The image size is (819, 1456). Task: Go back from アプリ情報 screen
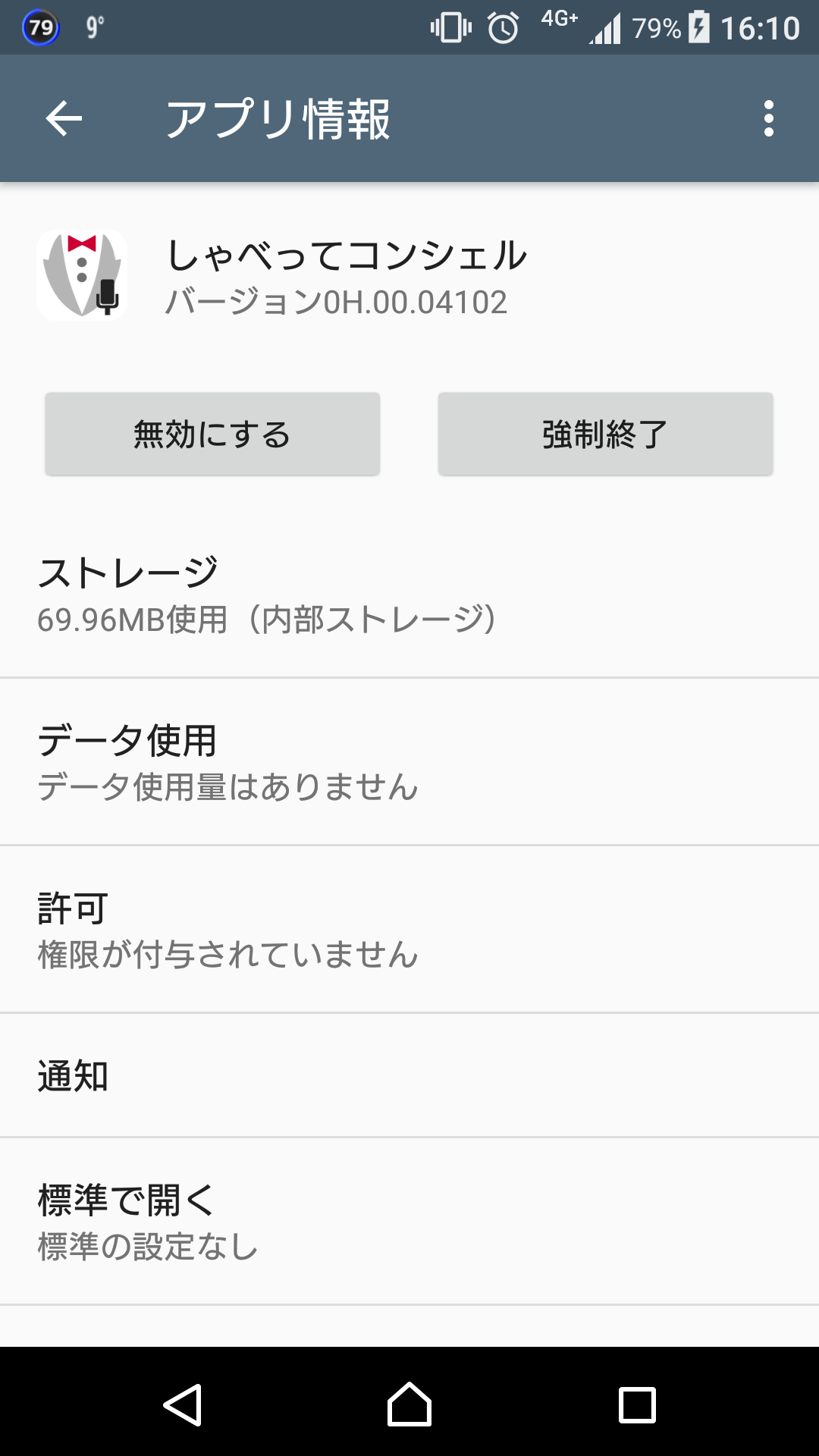point(64,119)
